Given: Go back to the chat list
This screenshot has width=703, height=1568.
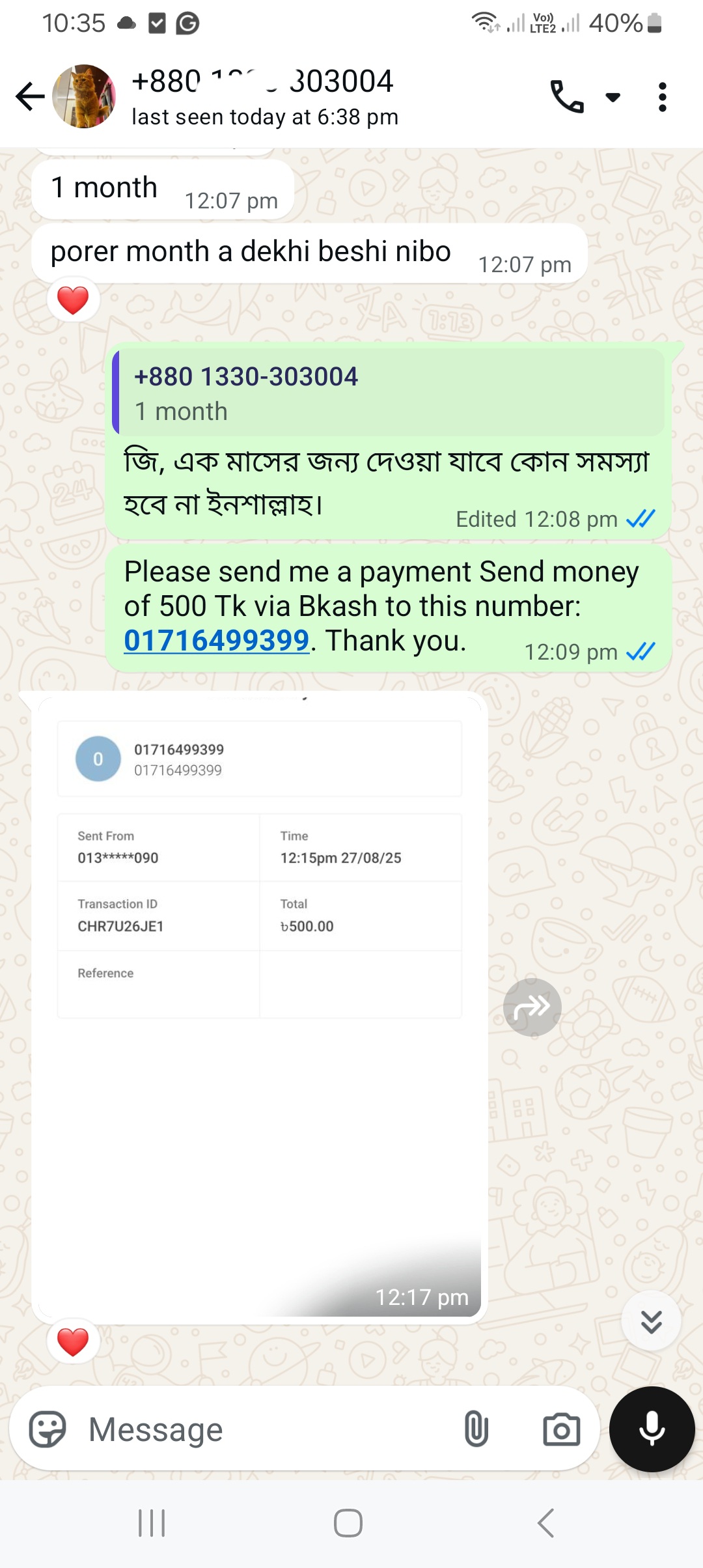Looking at the screenshot, I should coord(30,97).
